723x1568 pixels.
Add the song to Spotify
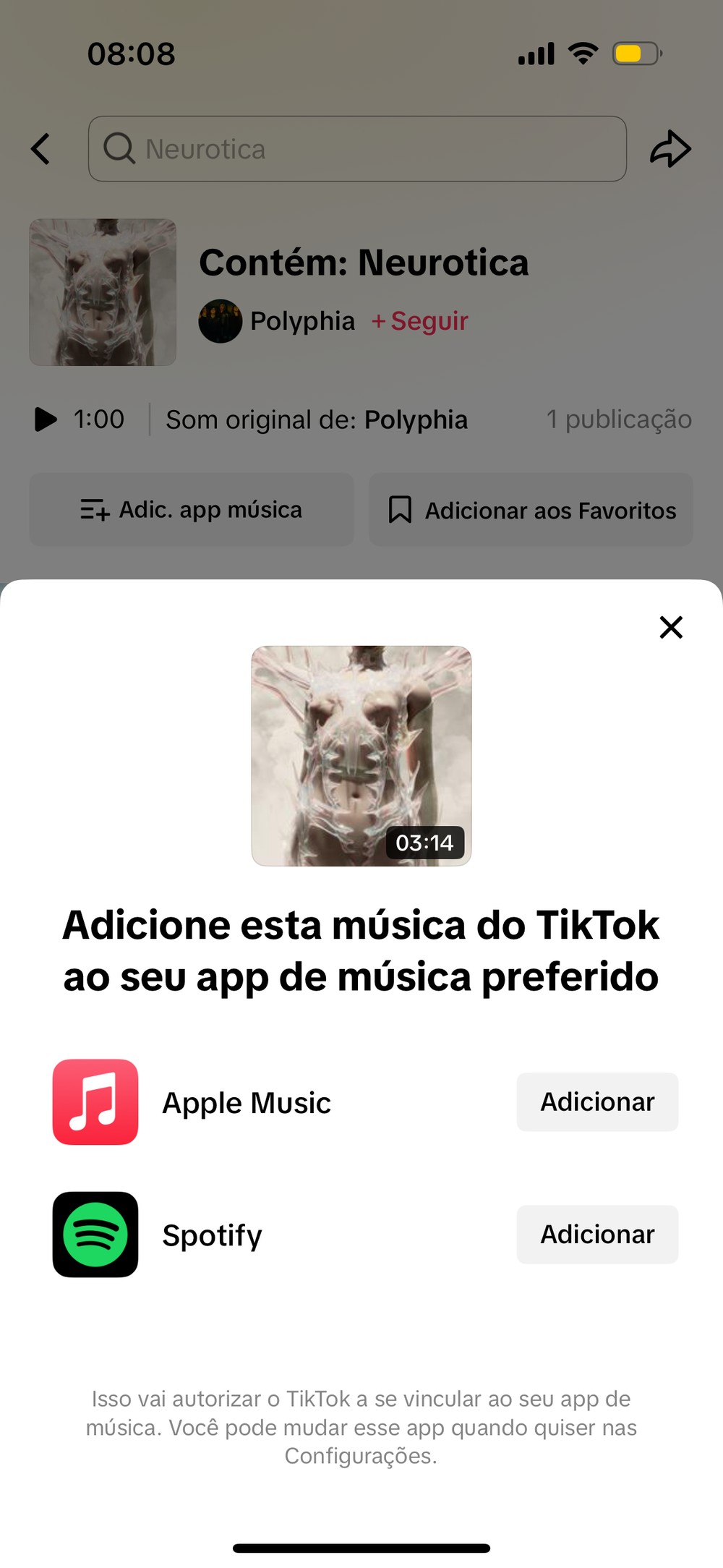coord(597,1234)
